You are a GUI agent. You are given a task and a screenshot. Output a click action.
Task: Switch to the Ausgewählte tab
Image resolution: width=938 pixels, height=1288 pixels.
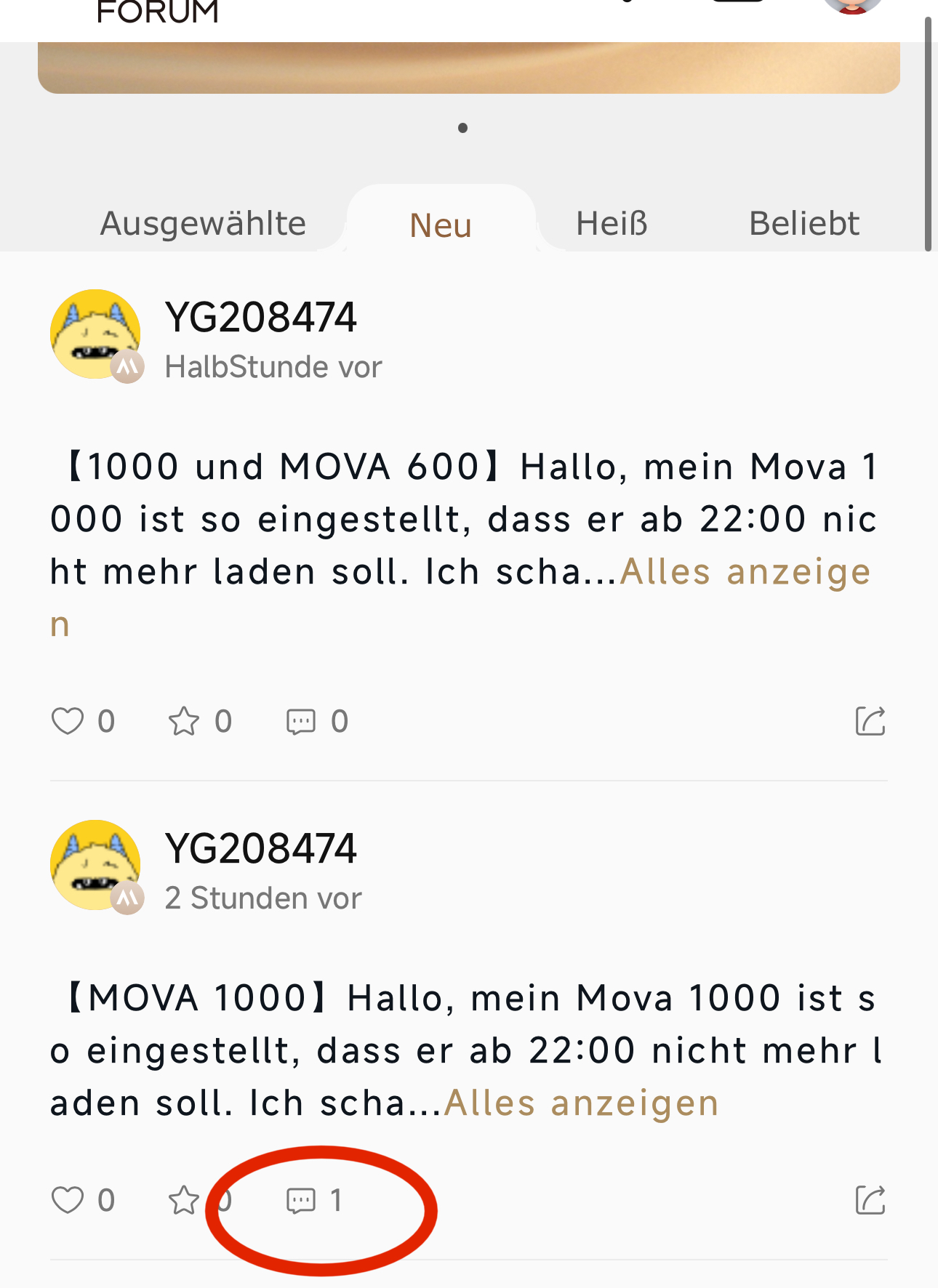point(203,224)
